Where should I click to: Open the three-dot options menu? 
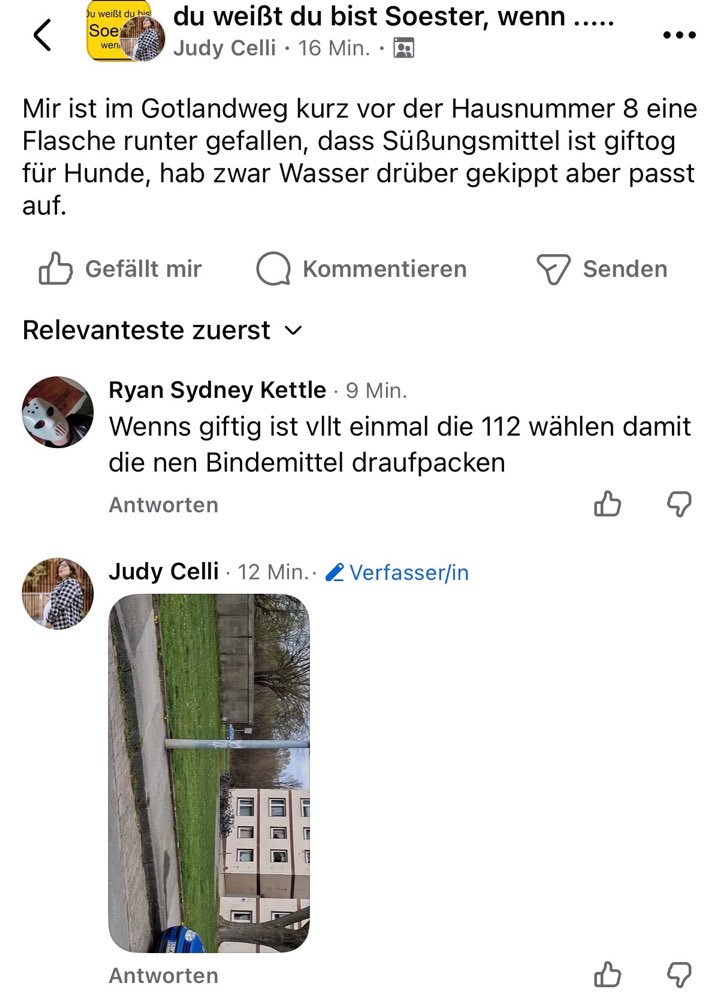(679, 33)
